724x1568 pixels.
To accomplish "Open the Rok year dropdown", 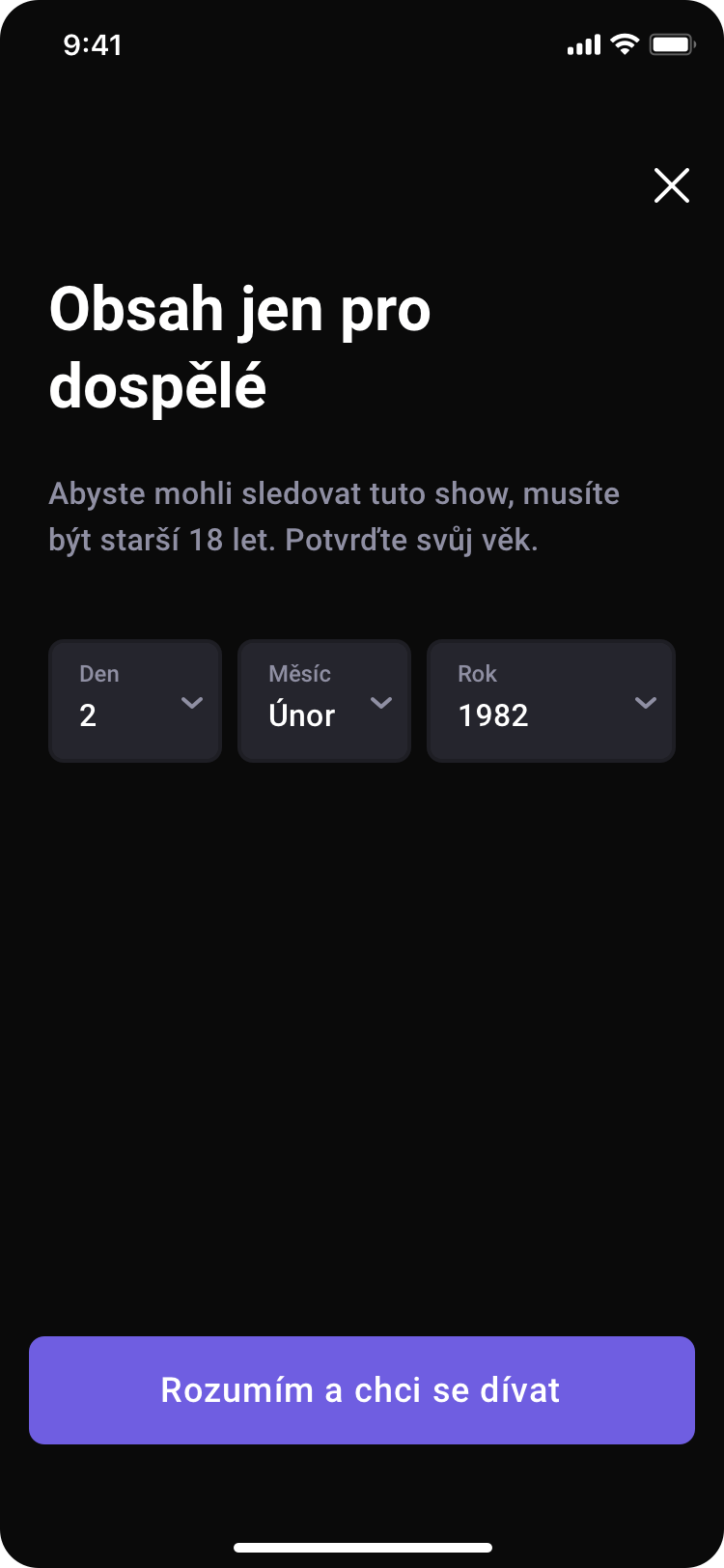I will pyautogui.click(x=550, y=701).
